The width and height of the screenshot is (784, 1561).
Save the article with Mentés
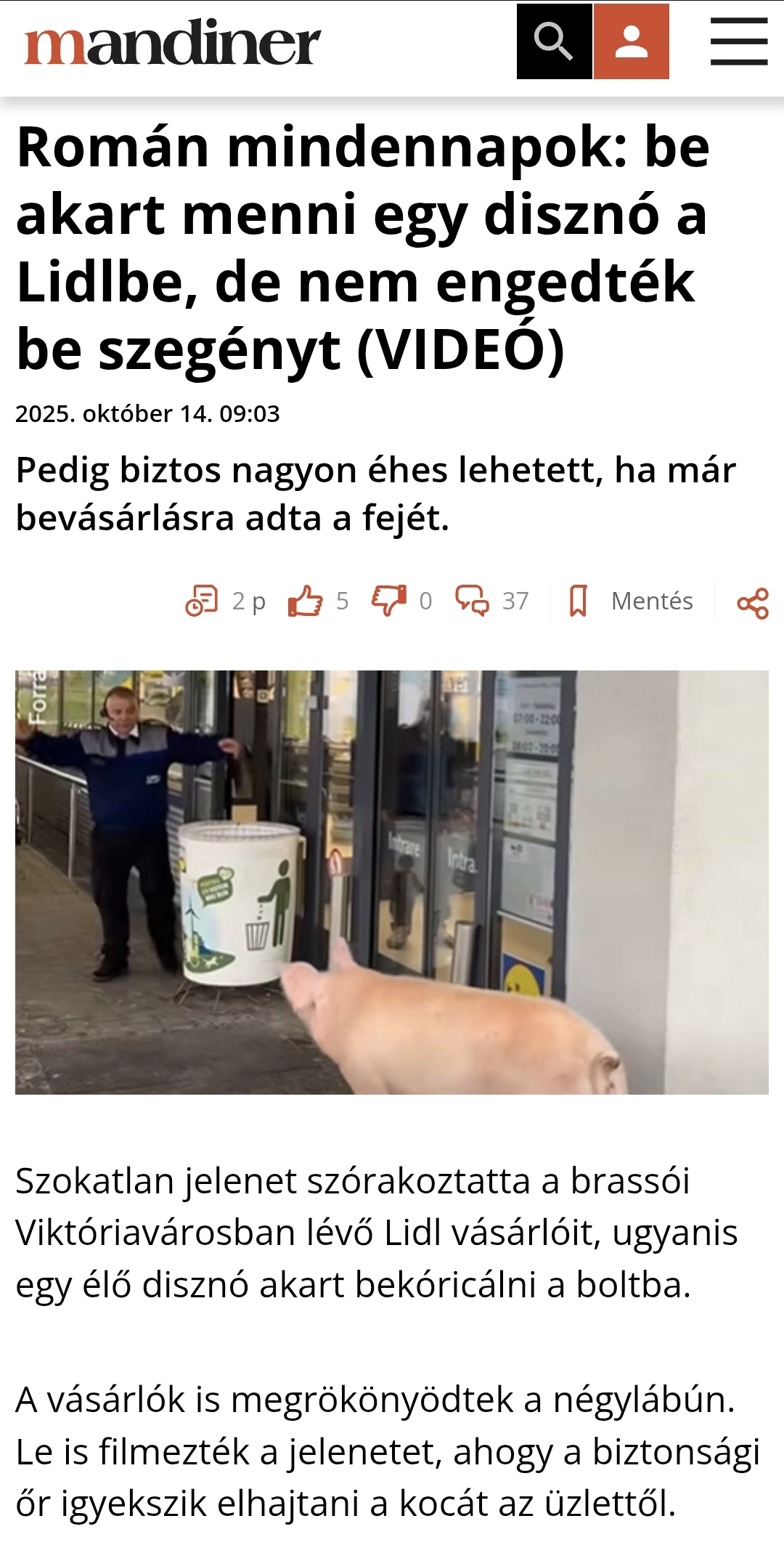pyautogui.click(x=632, y=601)
